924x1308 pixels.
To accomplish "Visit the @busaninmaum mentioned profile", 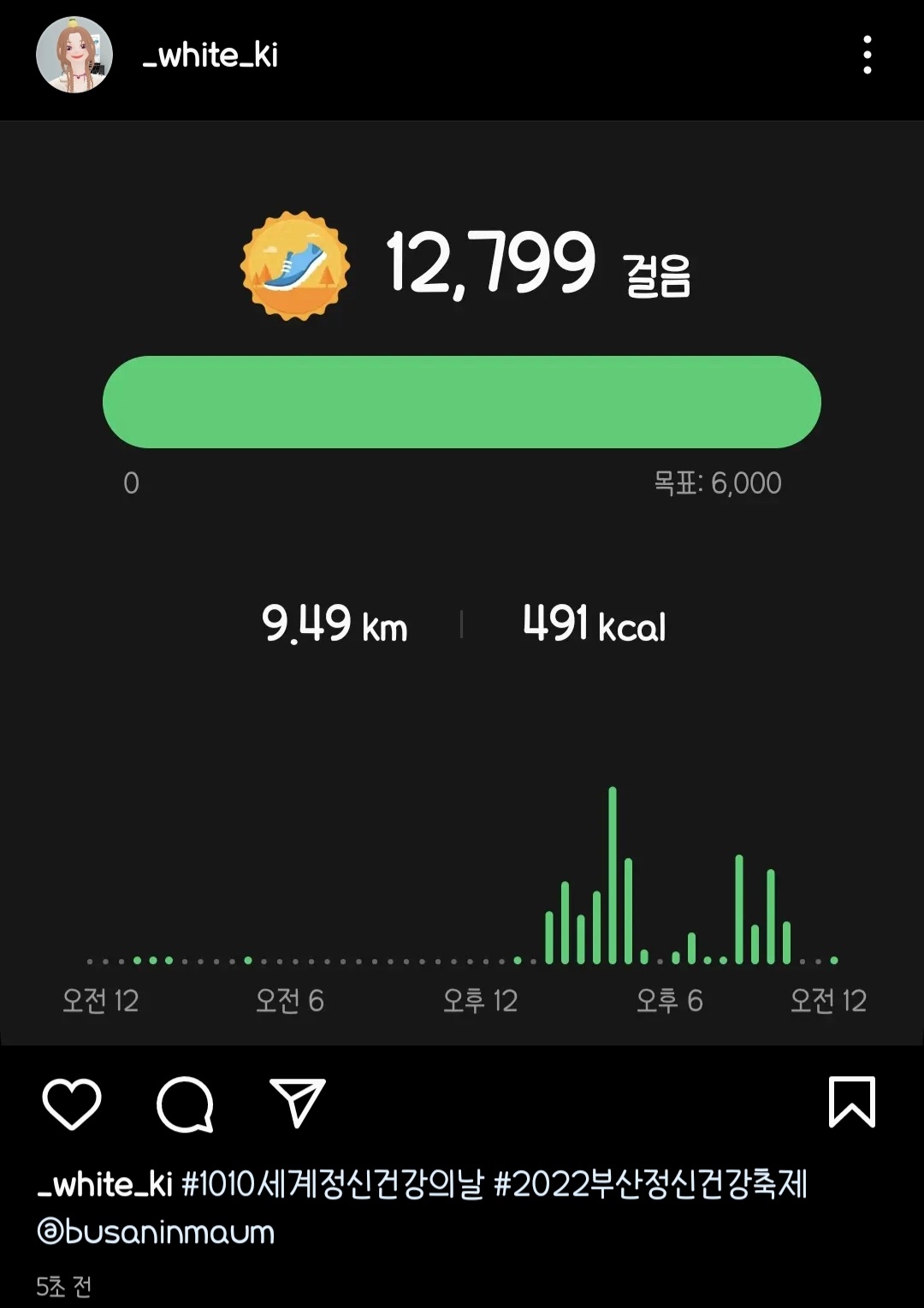I will click(x=157, y=1232).
